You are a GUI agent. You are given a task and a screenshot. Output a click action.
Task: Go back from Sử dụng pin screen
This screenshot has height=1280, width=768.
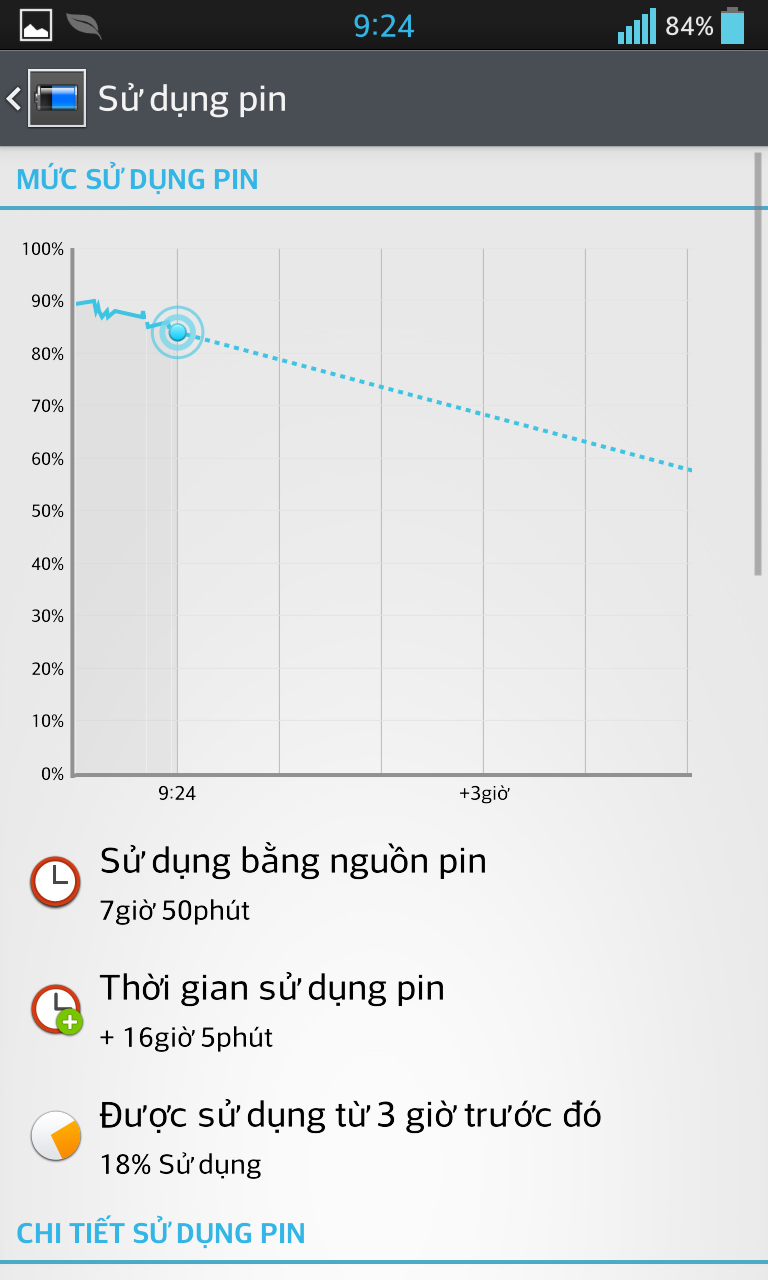pyautogui.click(x=45, y=98)
